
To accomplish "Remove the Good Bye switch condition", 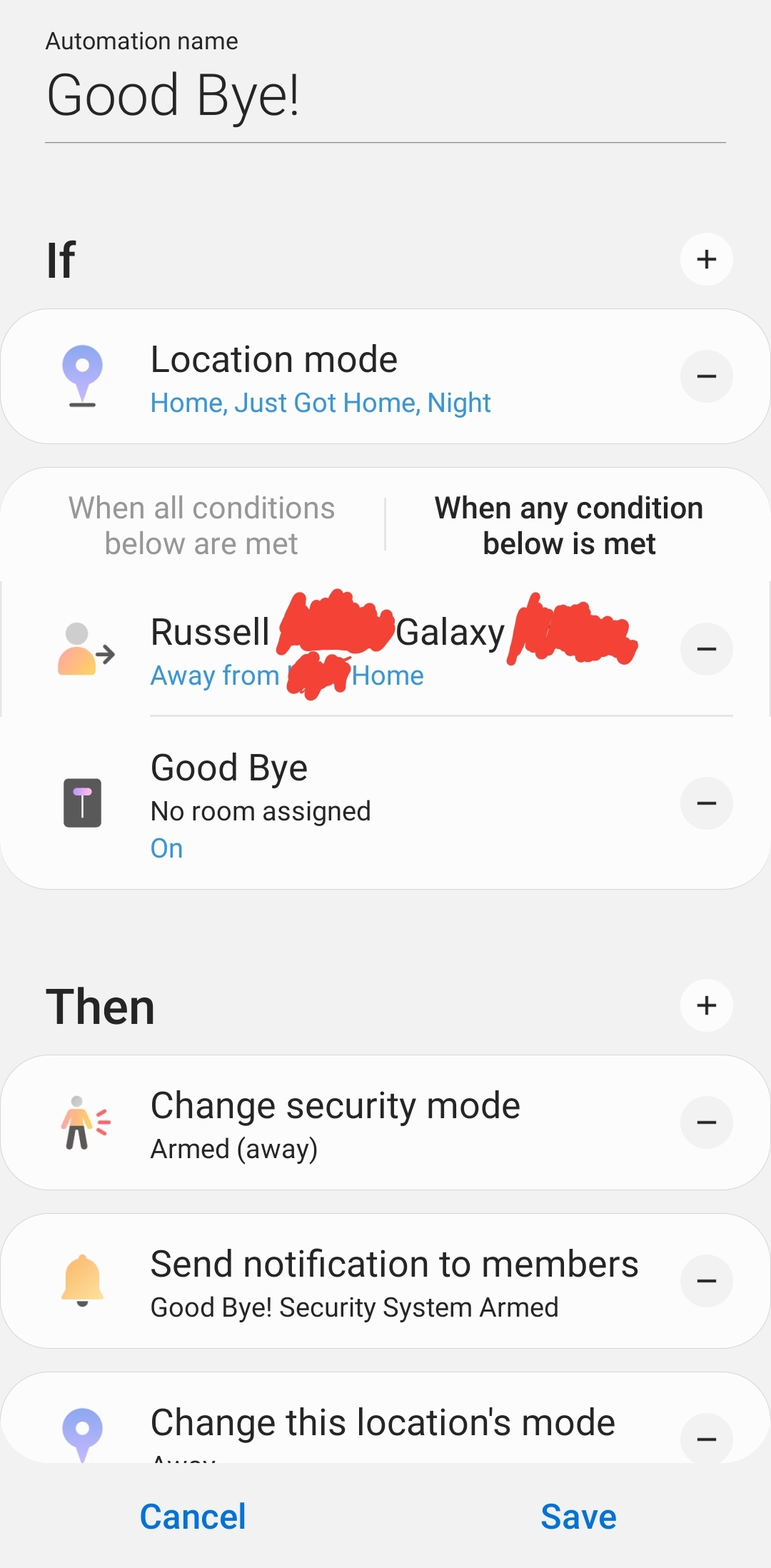I will click(706, 803).
